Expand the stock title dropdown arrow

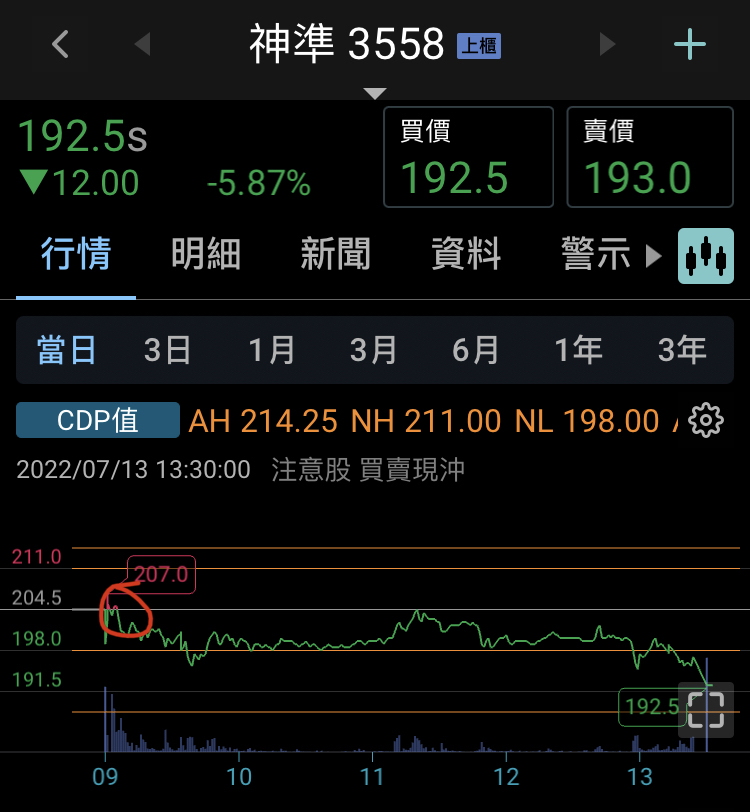375,93
